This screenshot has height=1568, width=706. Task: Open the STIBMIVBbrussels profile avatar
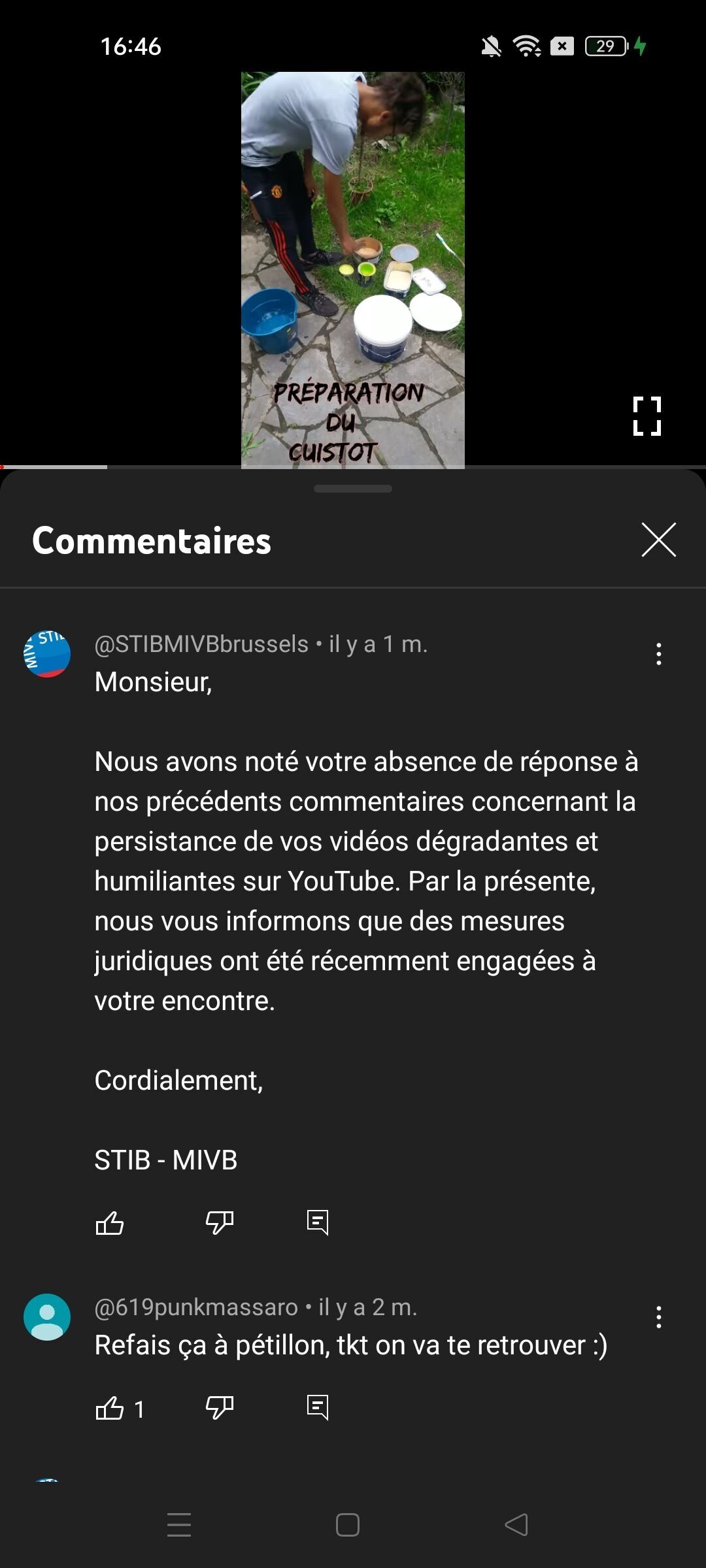pos(47,654)
